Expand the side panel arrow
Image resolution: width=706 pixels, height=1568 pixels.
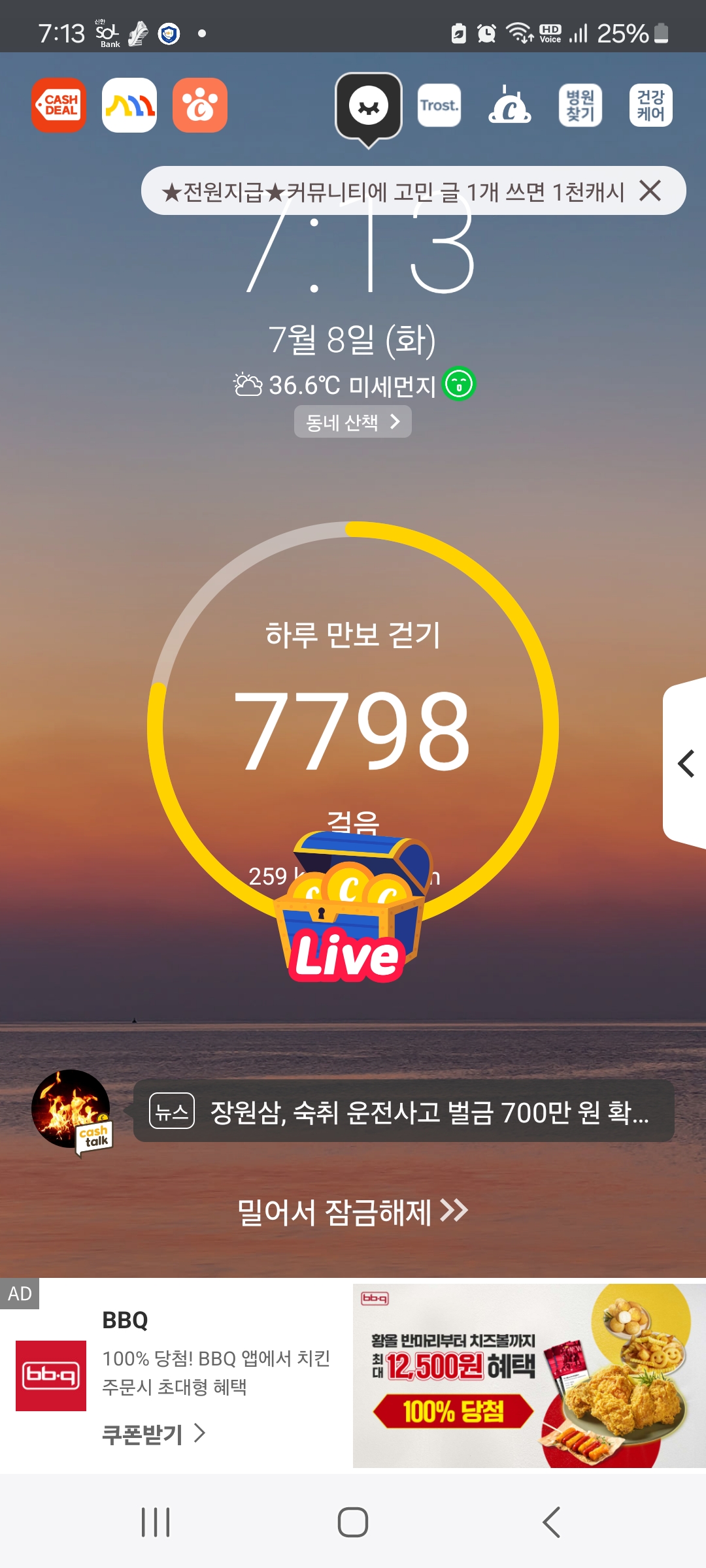pyautogui.click(x=685, y=763)
